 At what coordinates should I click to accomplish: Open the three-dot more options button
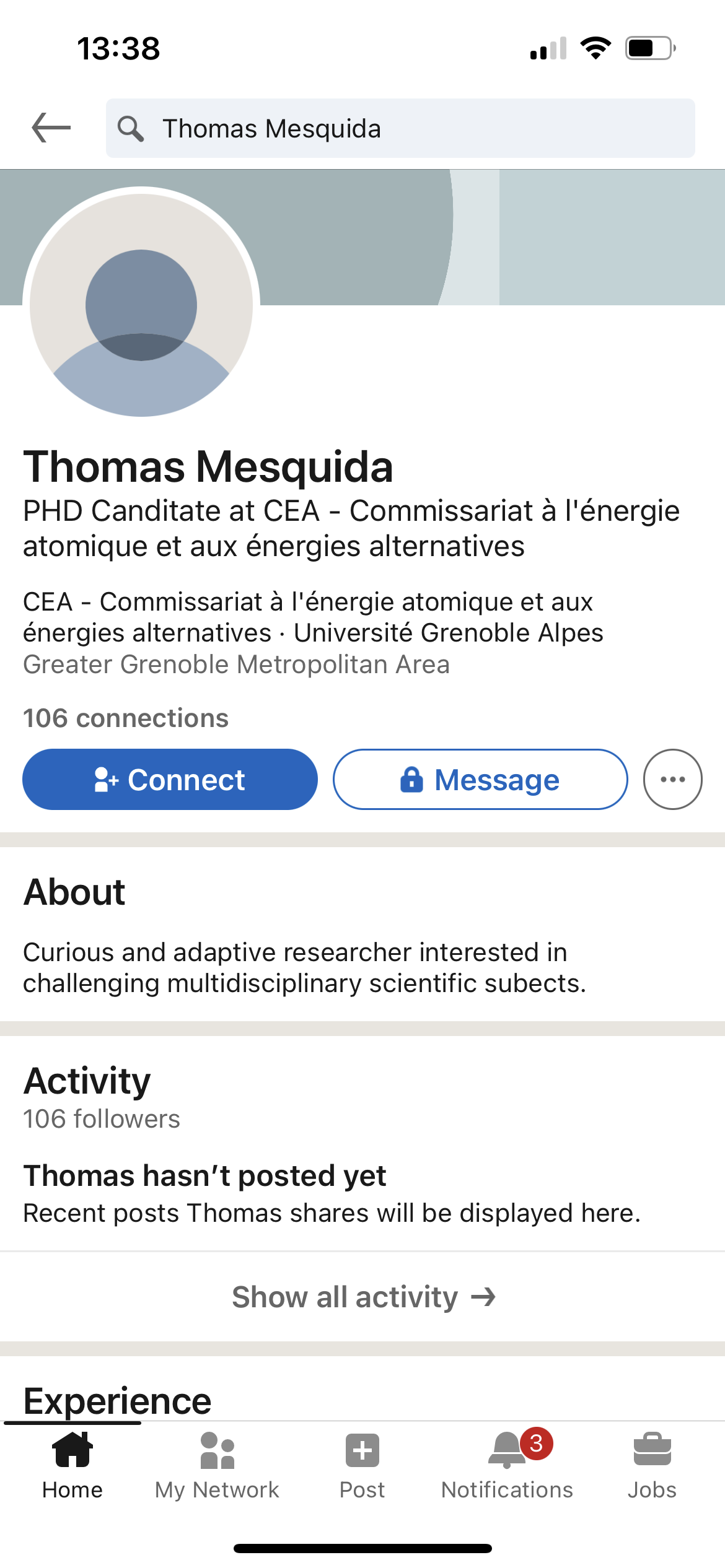pyautogui.click(x=672, y=779)
